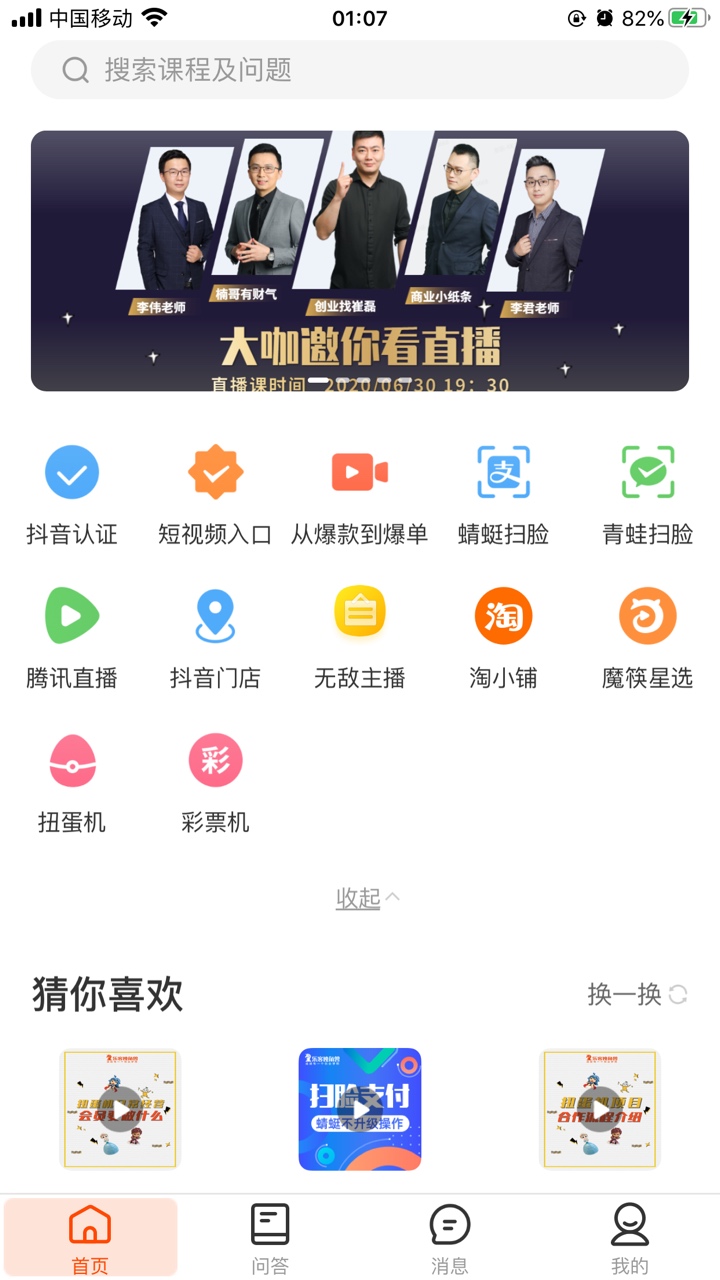Open the 大咖邀你看直播 banner
This screenshot has height=1280, width=720.
click(360, 261)
